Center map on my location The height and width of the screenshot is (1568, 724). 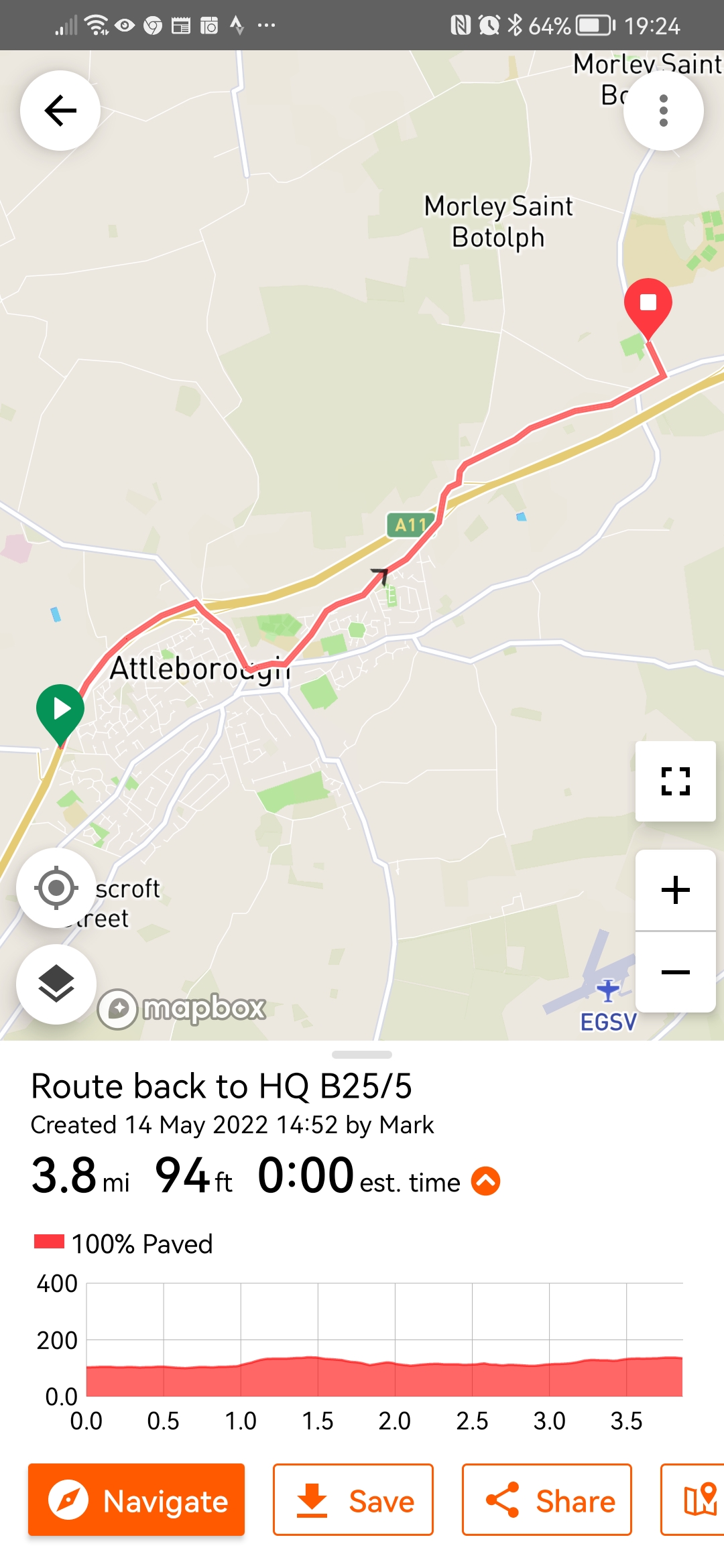point(56,888)
